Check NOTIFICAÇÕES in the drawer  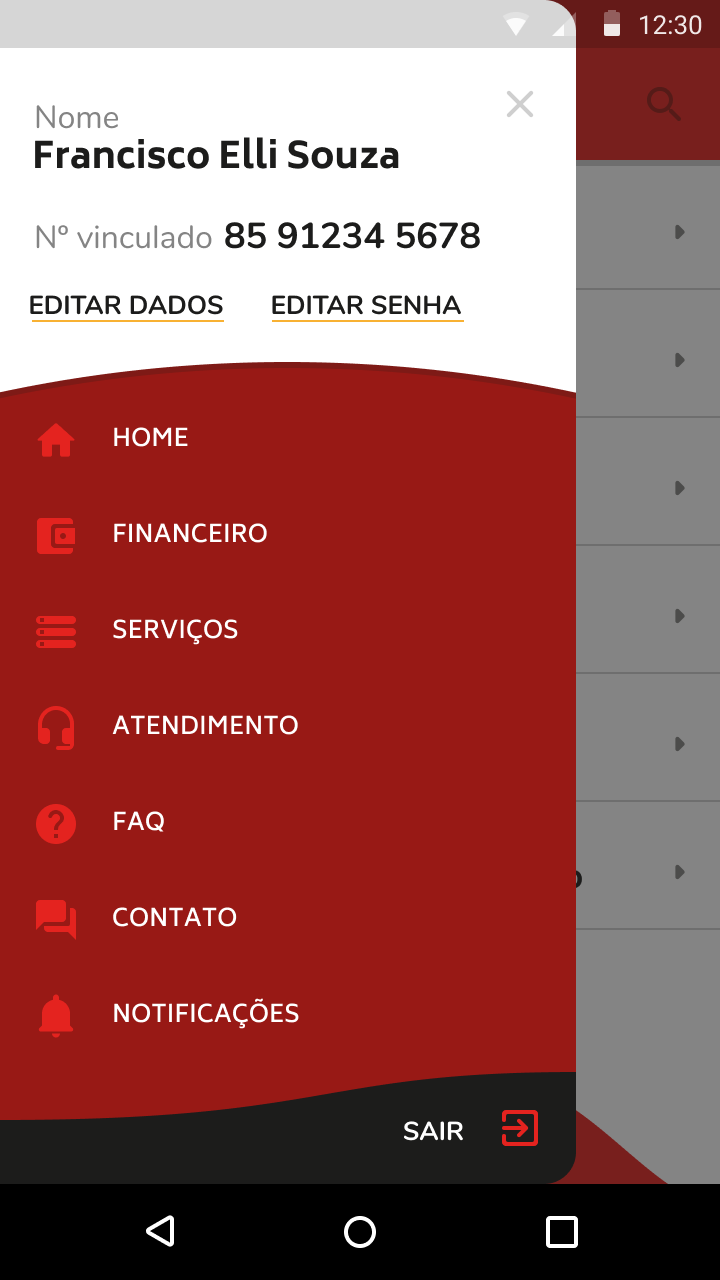point(288,1013)
